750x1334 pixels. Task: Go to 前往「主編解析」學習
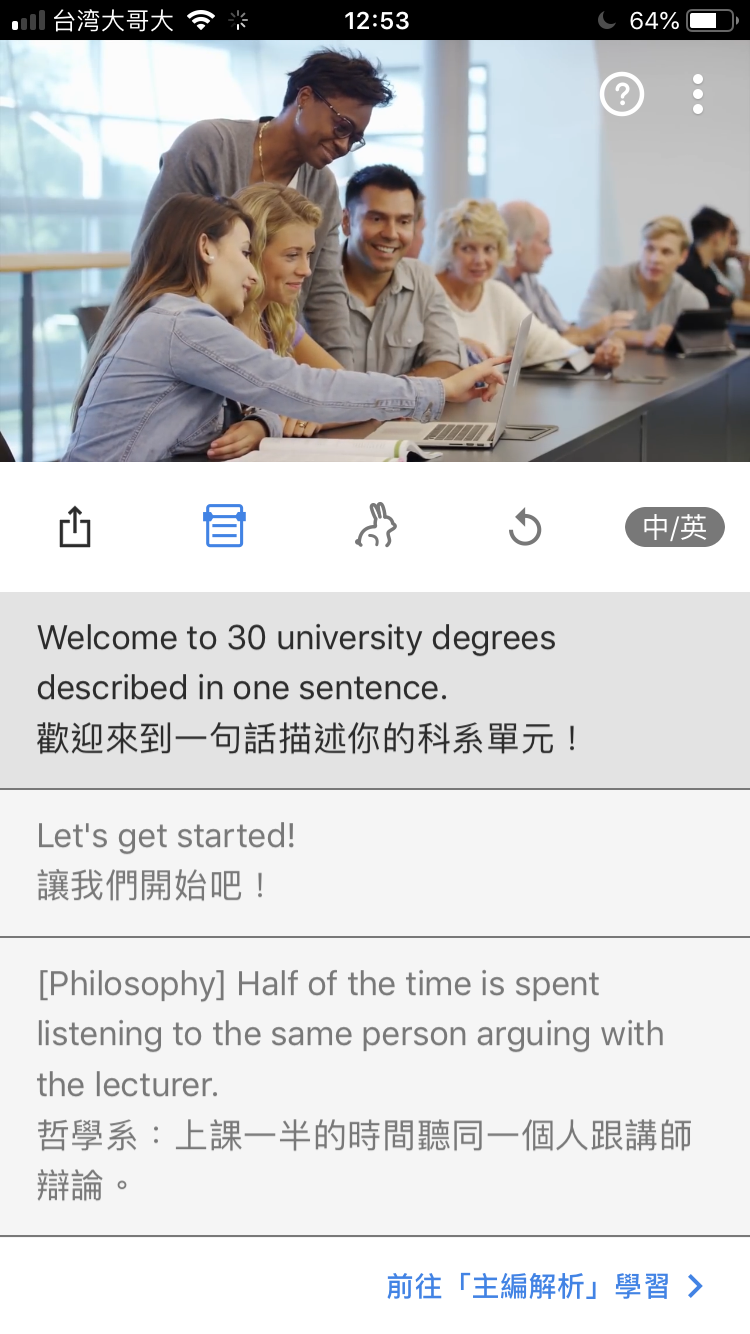pos(545,1286)
